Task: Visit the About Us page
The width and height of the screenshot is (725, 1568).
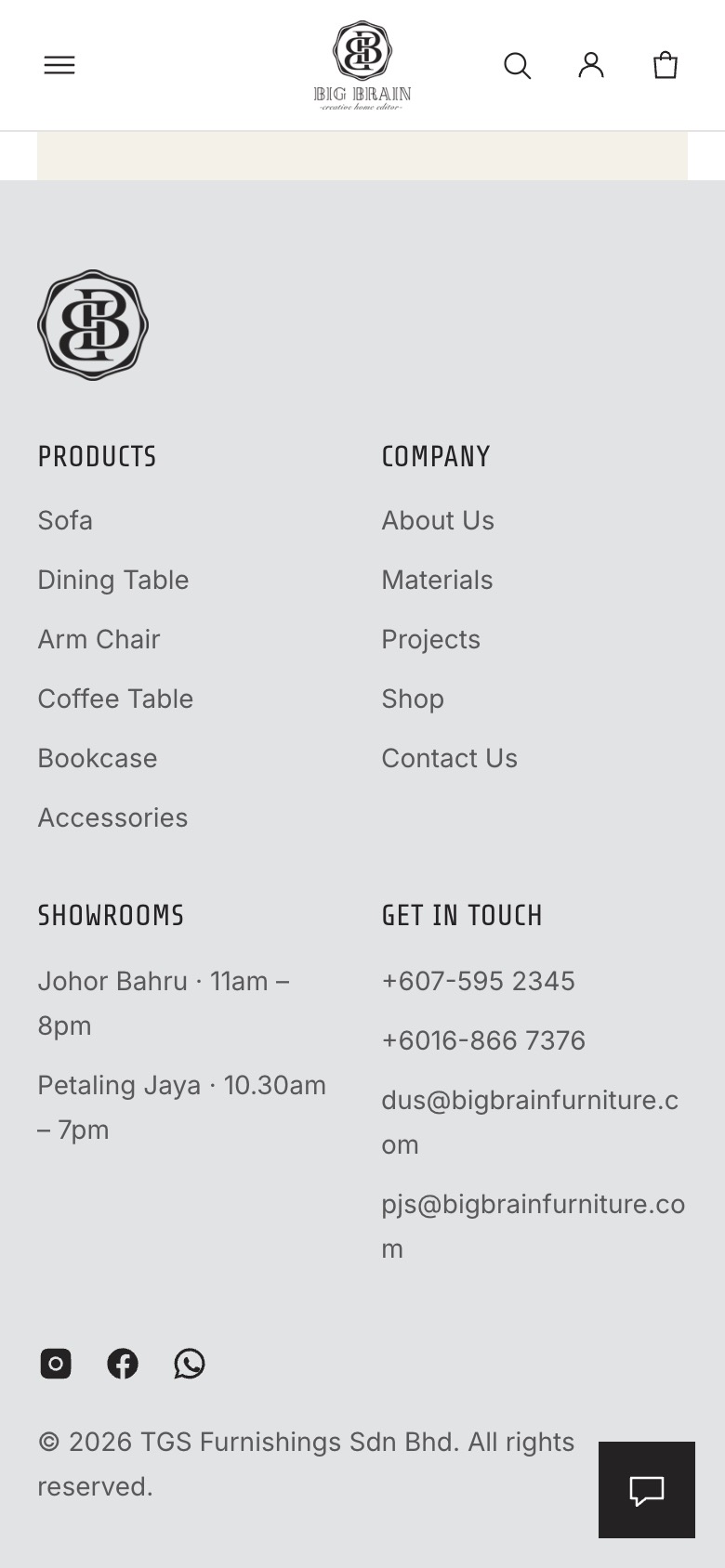Action: [438, 520]
